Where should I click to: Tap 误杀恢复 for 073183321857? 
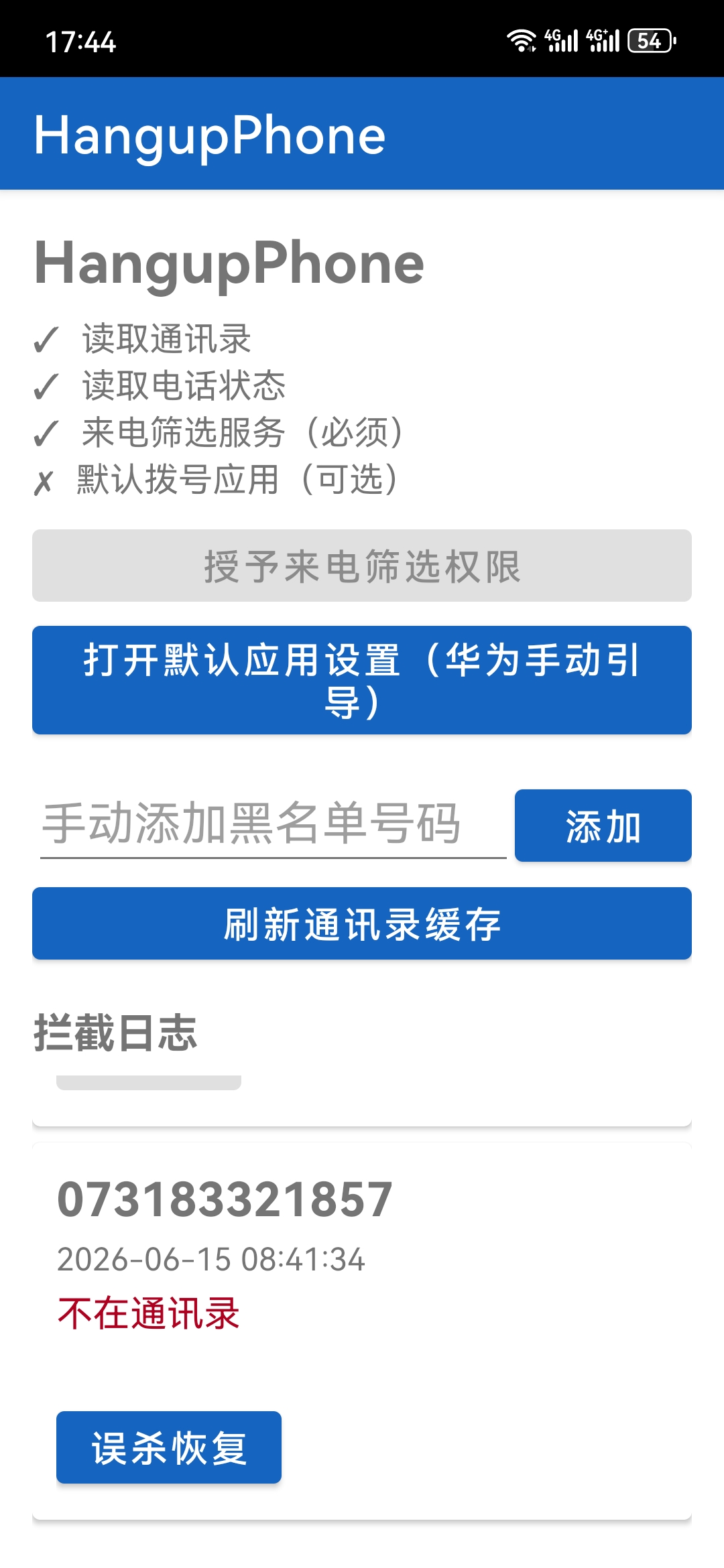point(169,1447)
